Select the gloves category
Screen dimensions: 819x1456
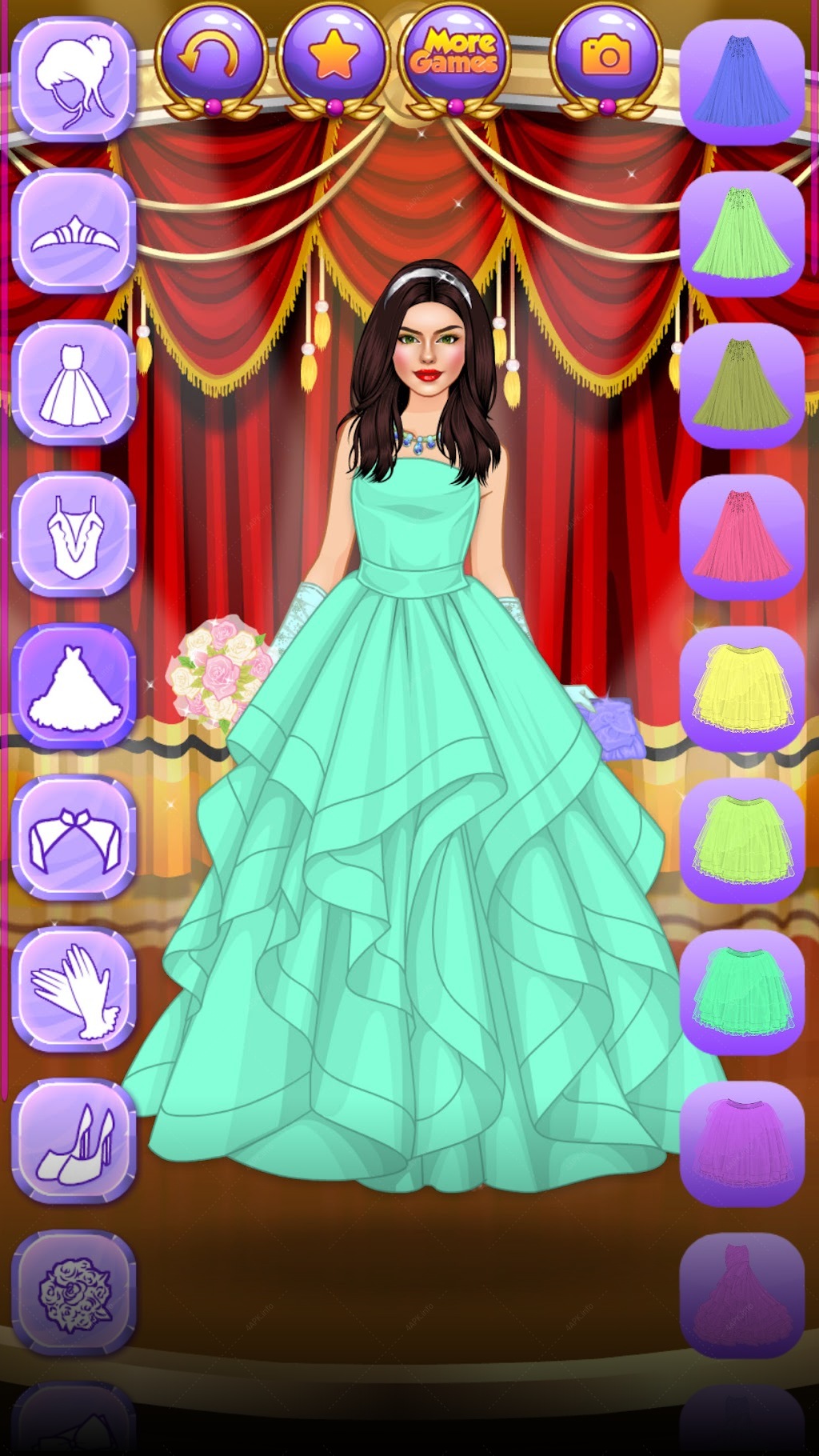coord(74,990)
